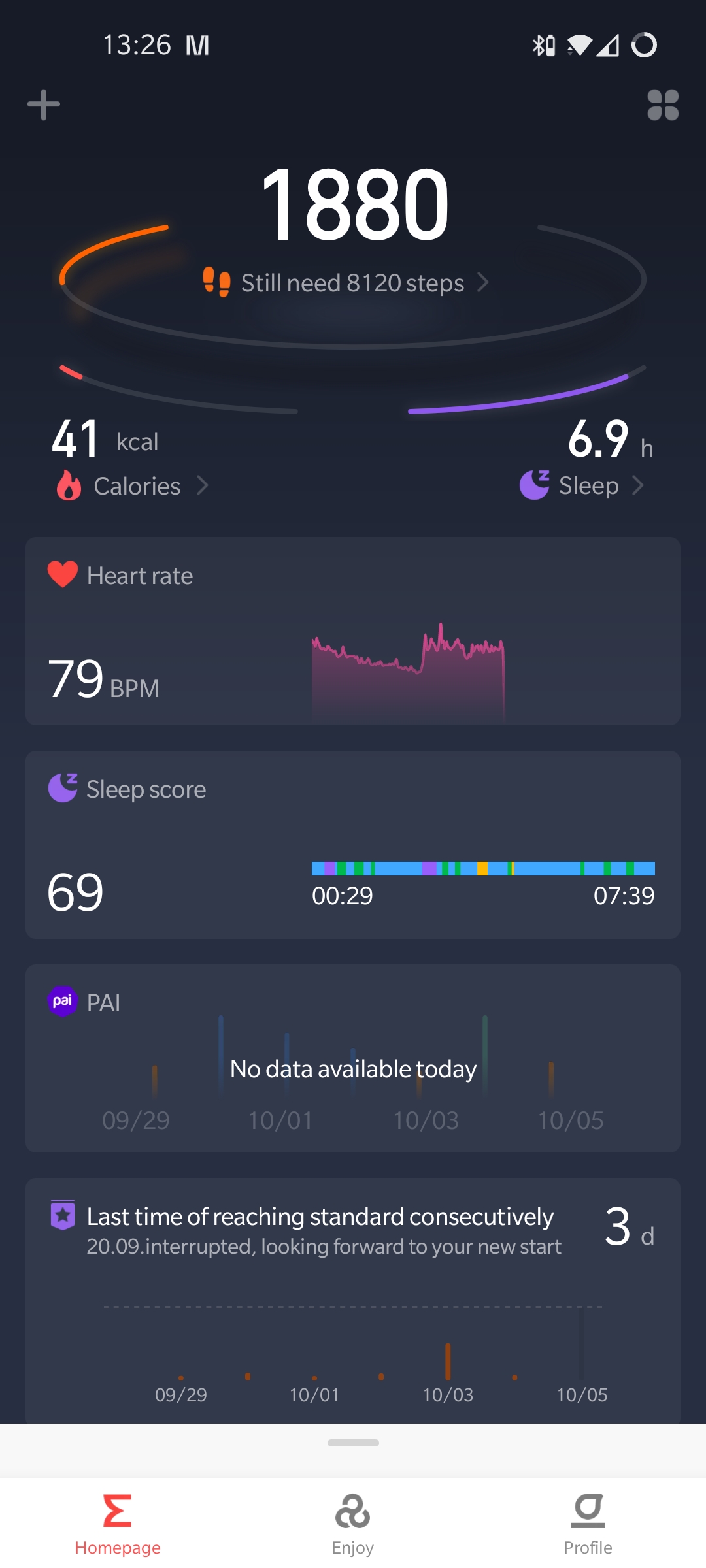Open the four-dot grid menu
Screen dimensions: 706x1568
pos(663,105)
